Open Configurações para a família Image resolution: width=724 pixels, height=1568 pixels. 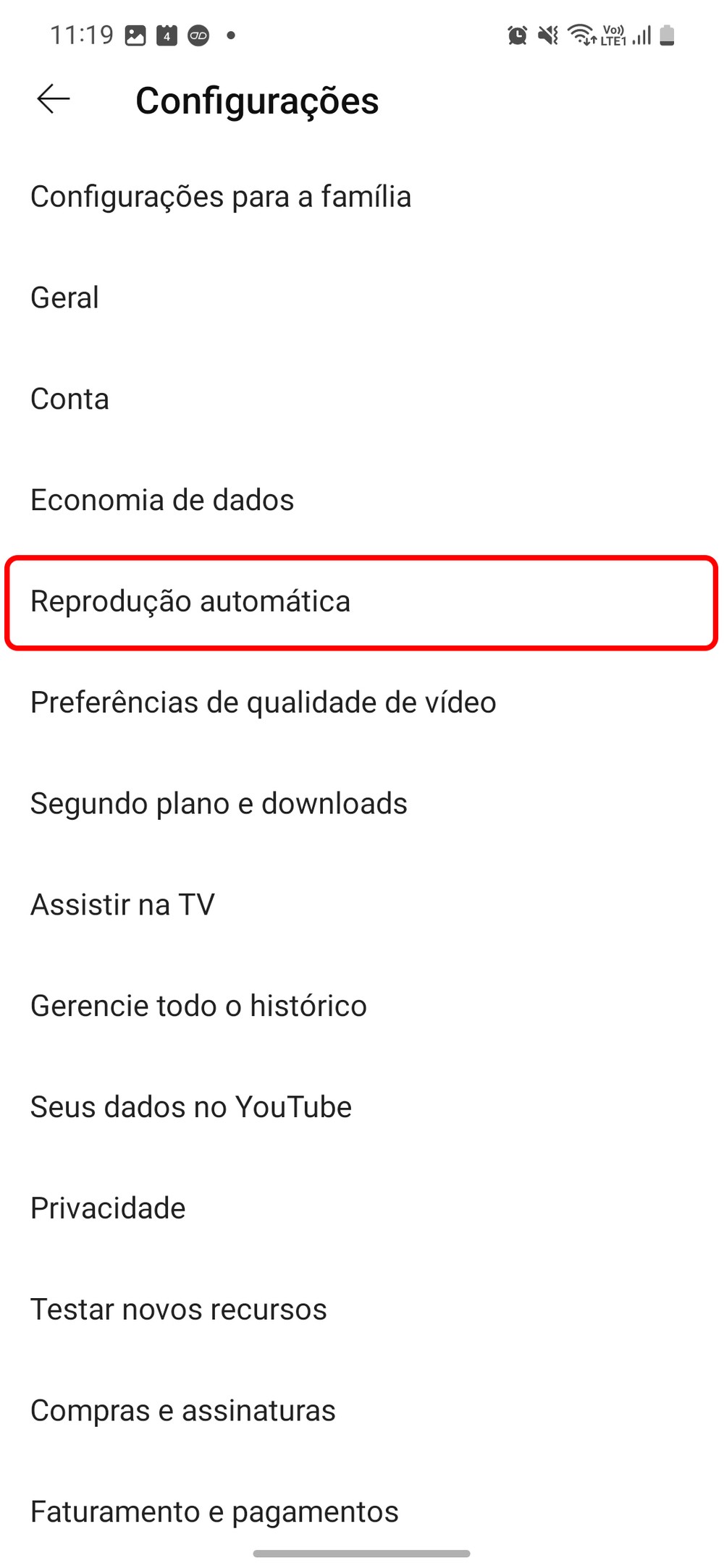tap(220, 197)
